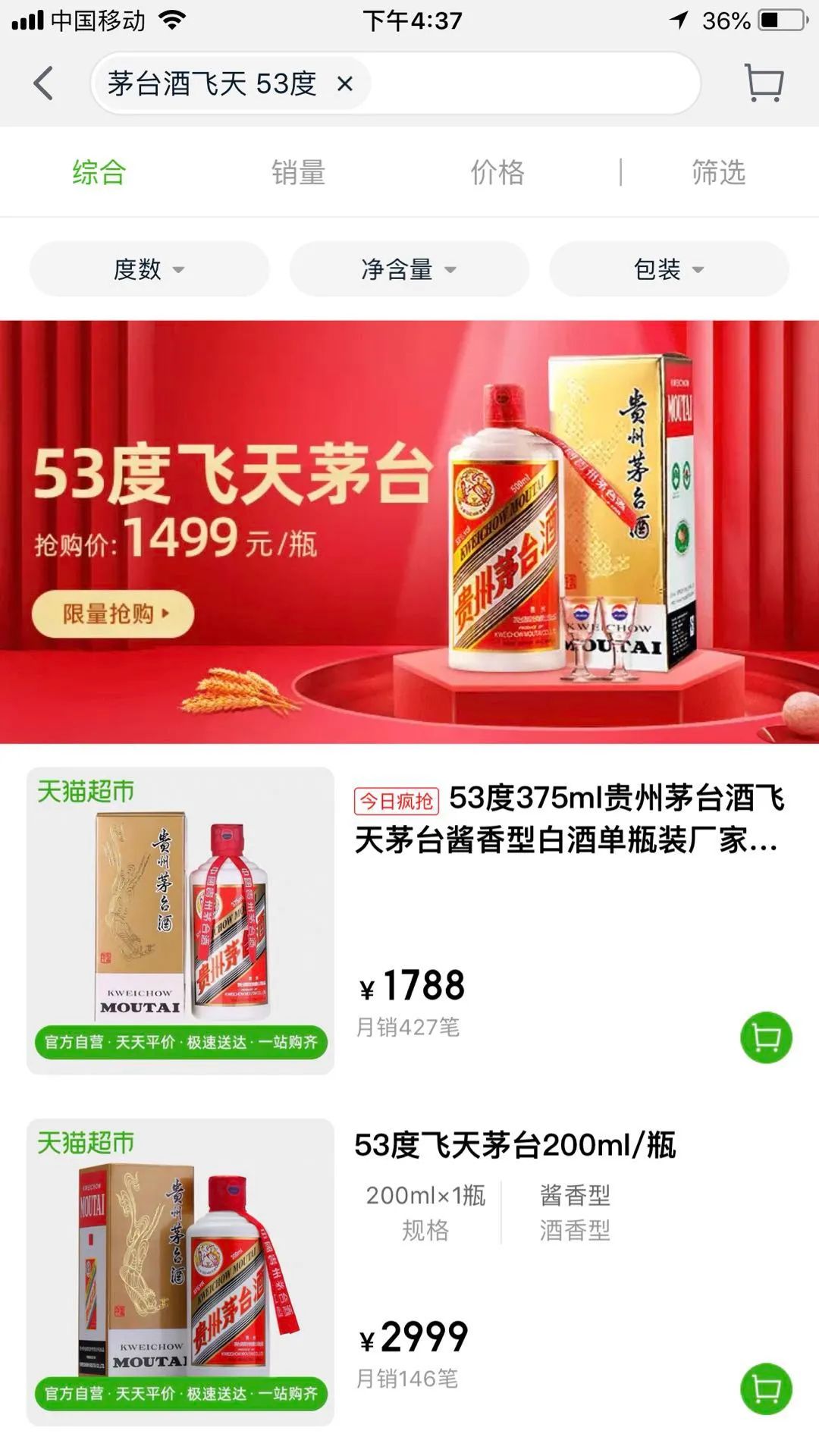Click the back arrow to return
819x1456 pixels.
coord(42,83)
